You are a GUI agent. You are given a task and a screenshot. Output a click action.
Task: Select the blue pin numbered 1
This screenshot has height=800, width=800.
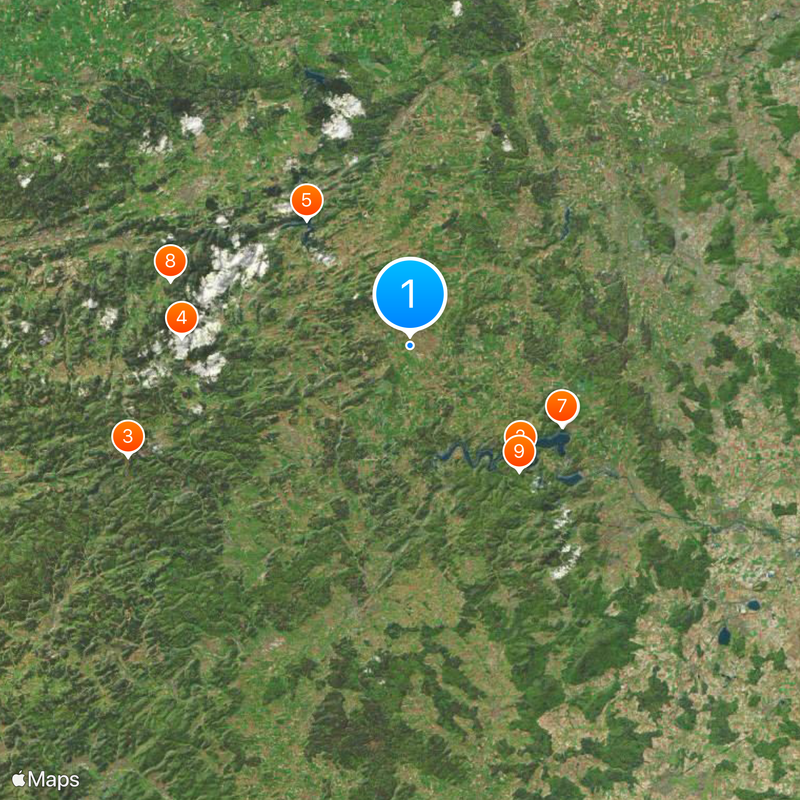pyautogui.click(x=409, y=294)
